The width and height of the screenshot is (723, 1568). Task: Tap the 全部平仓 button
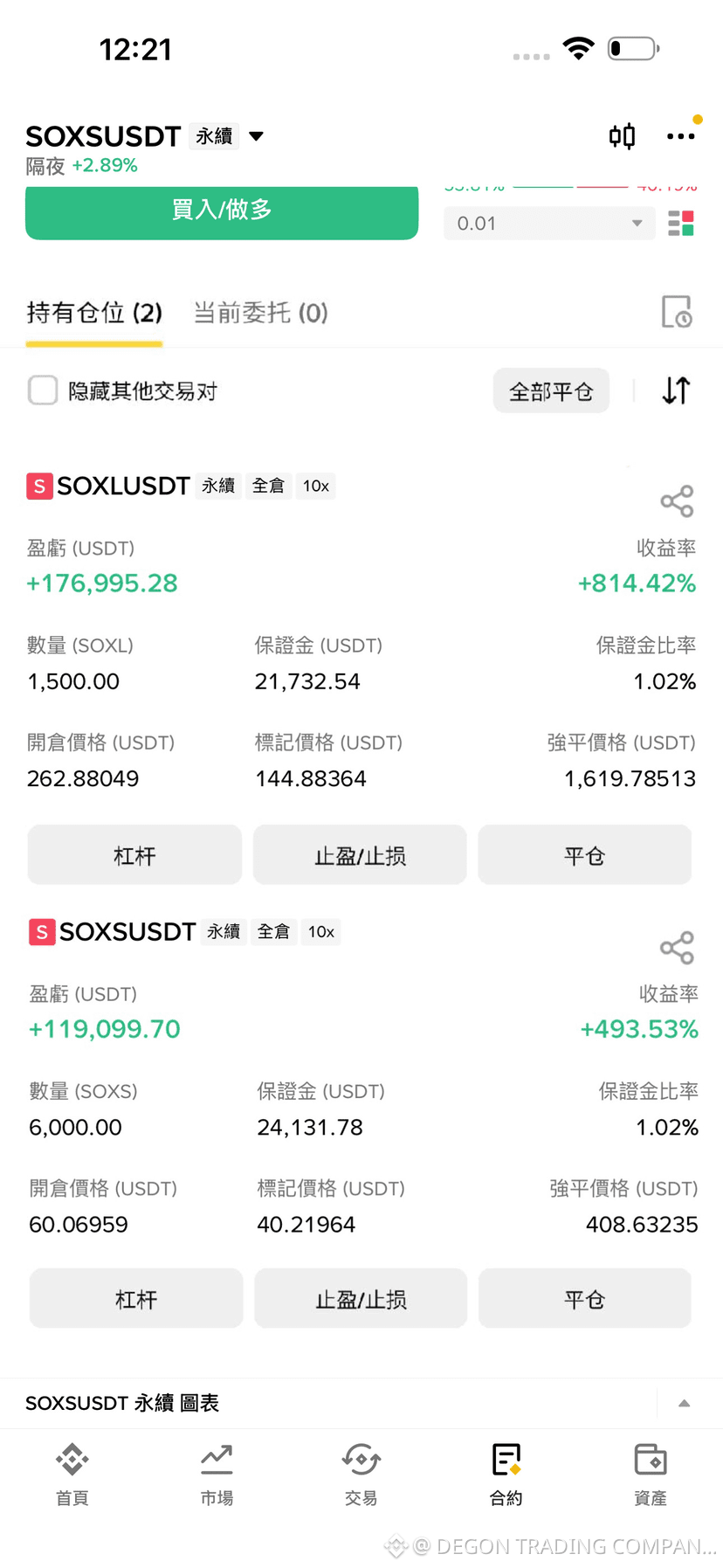(551, 391)
